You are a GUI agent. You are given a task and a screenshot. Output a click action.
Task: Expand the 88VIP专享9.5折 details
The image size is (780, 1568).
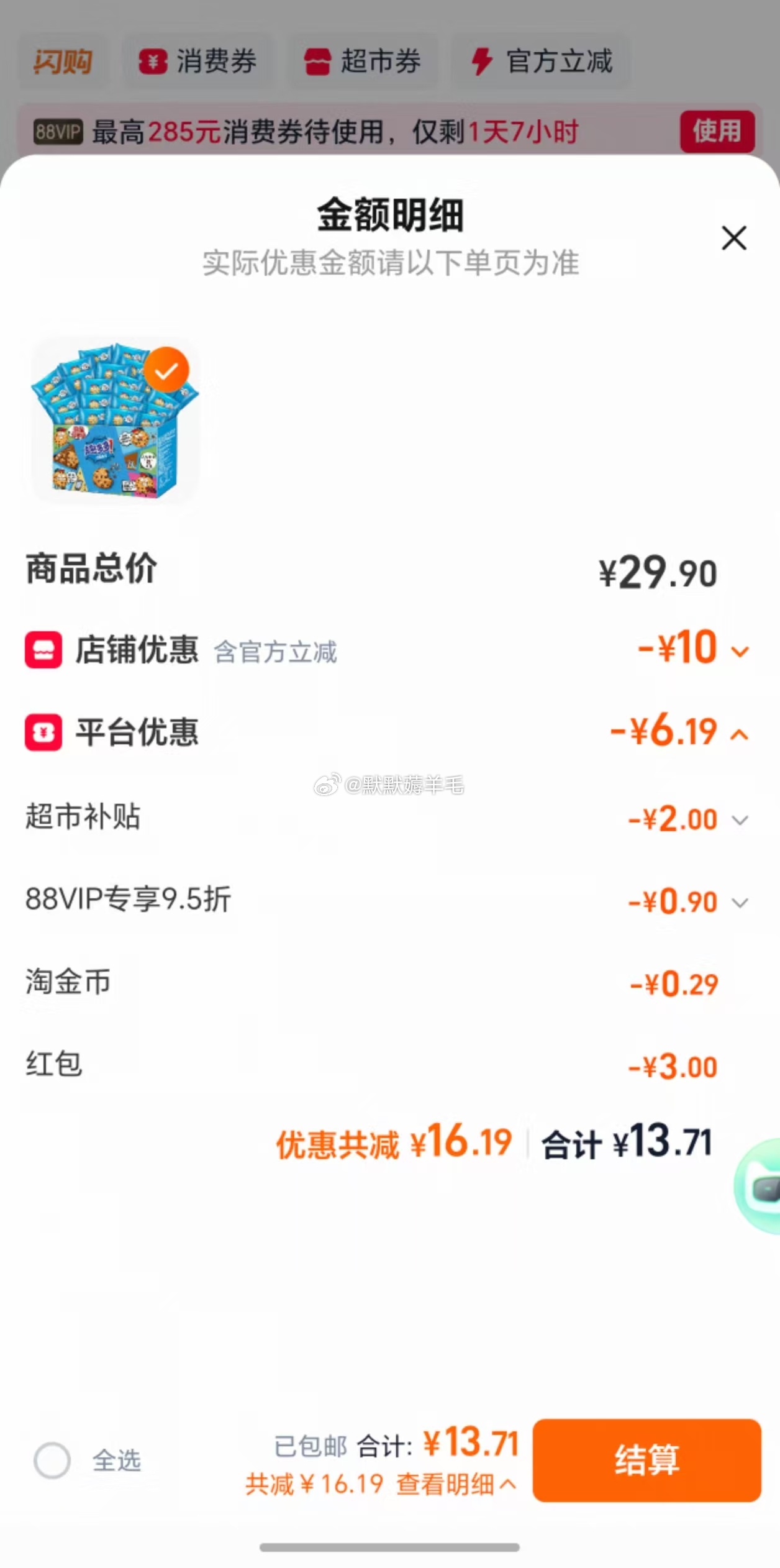[740, 902]
